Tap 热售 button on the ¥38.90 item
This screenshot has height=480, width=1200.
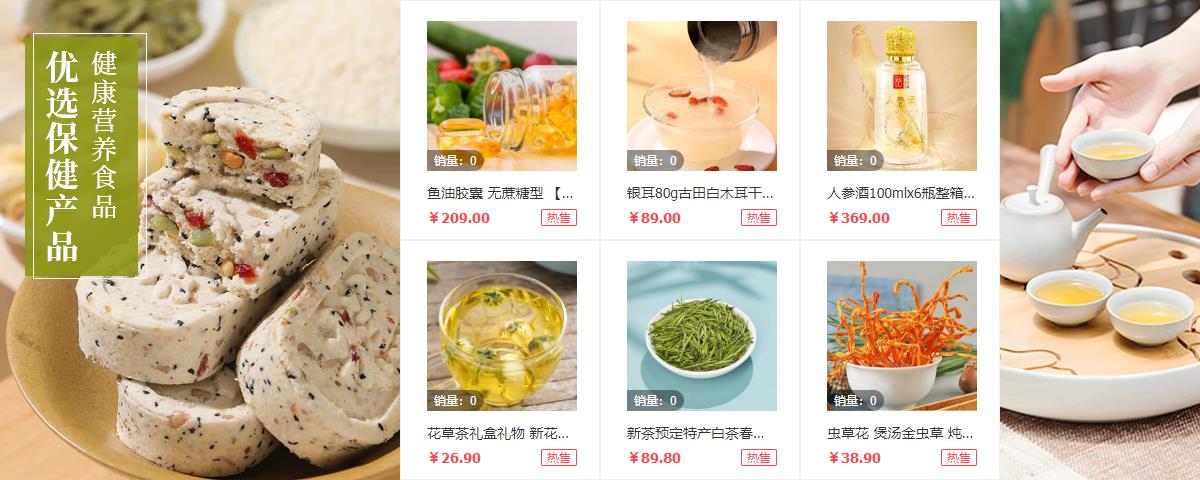pos(959,458)
